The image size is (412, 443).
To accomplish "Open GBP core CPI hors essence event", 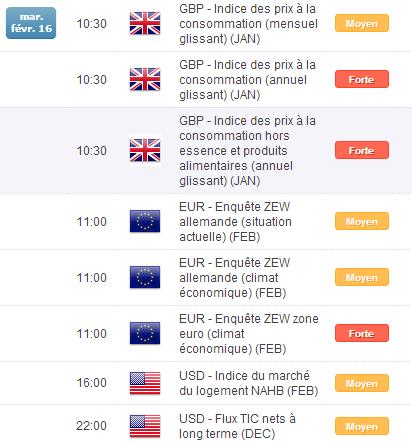I will click(x=247, y=151).
